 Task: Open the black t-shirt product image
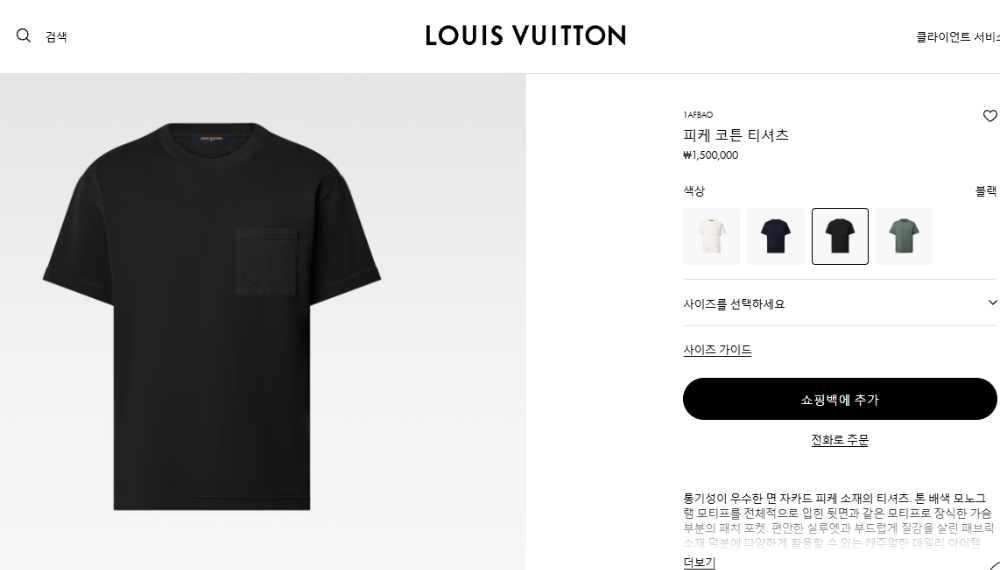coord(213,315)
